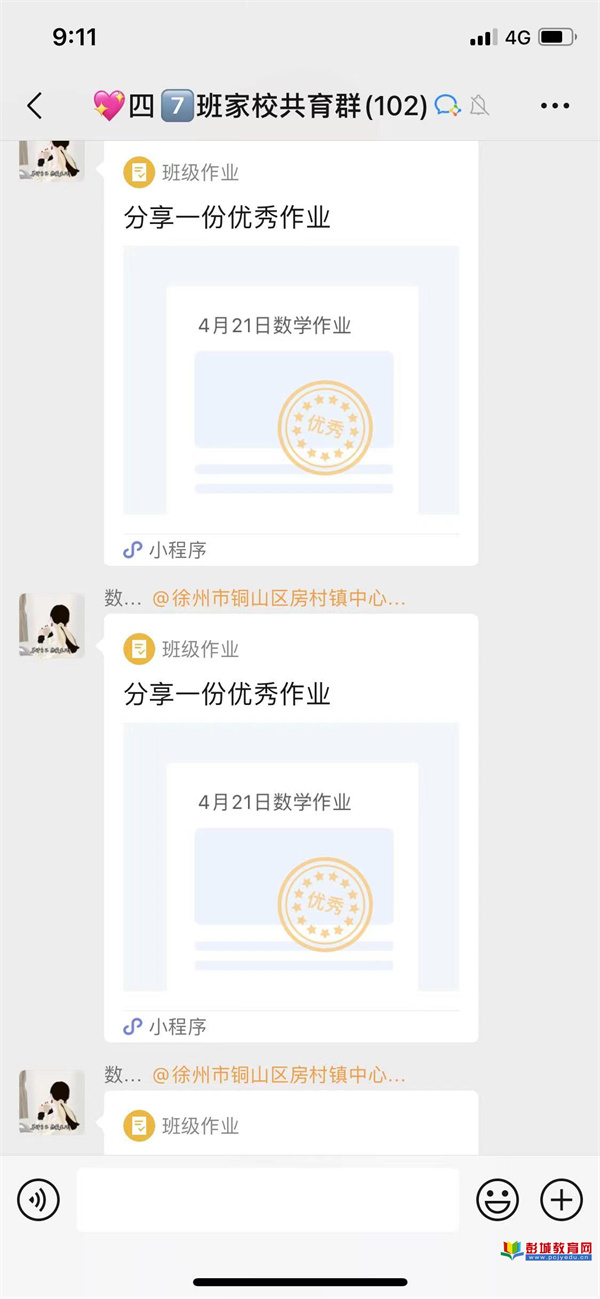Open the group chat's three-dot menu

point(554,106)
